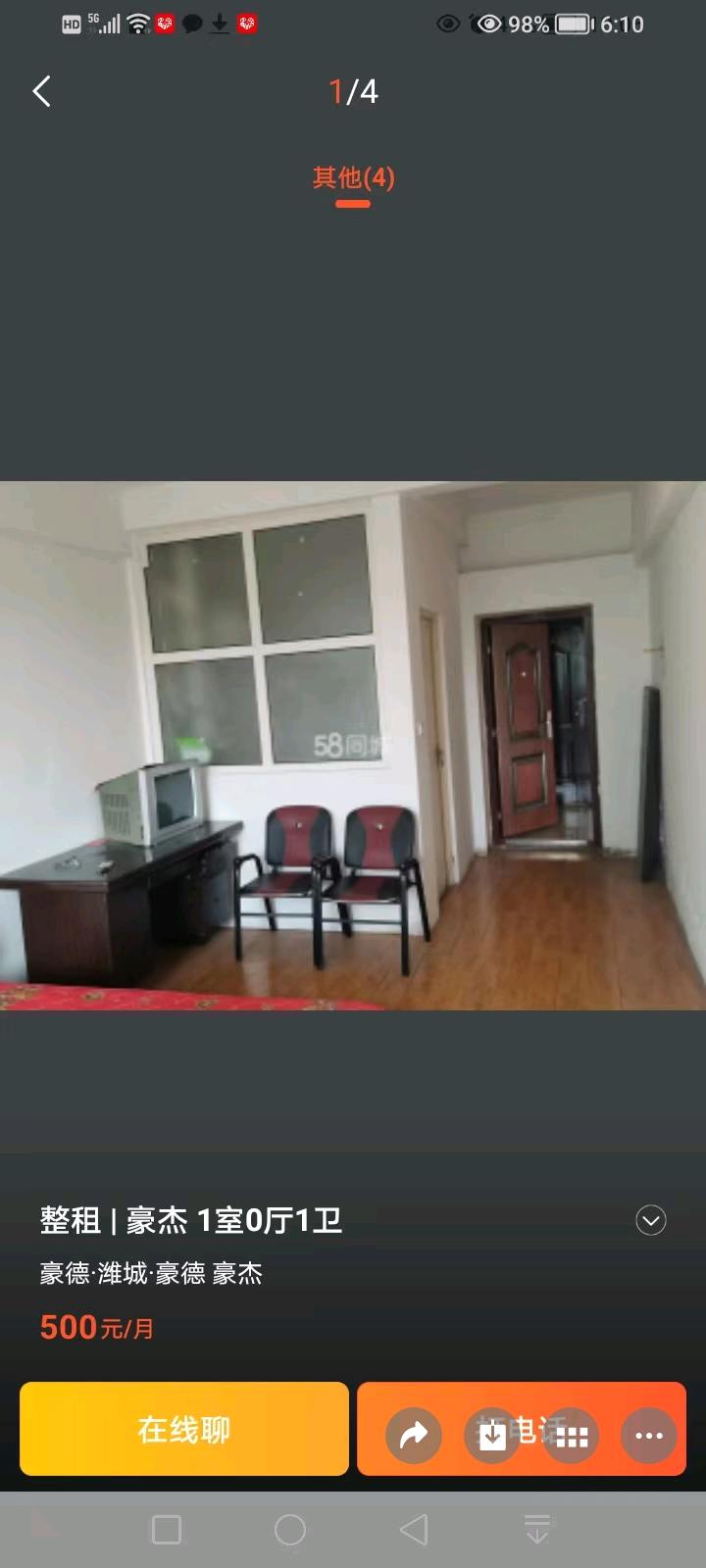The image size is (706, 1568).
Task: Open the three-dot more options
Action: click(648, 1436)
